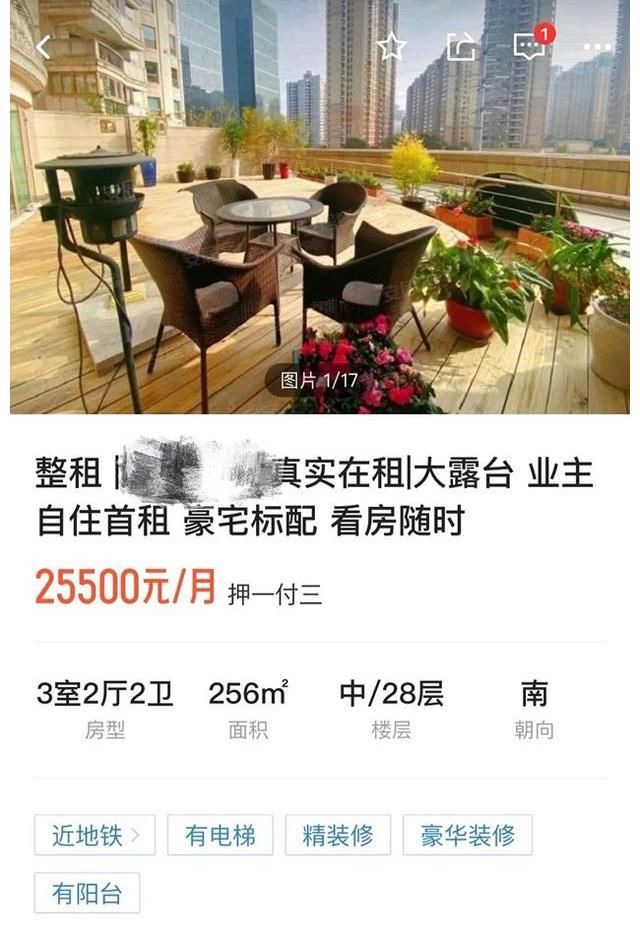Select the 豪华装修 tag
Viewport: 640px width, 951px height.
tap(467, 835)
